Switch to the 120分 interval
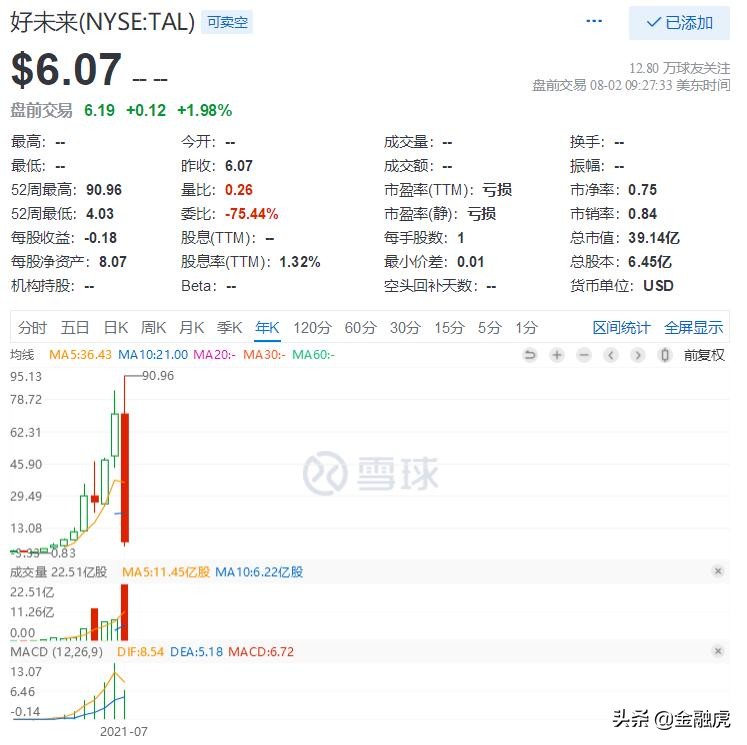The image size is (747, 745). [312, 327]
